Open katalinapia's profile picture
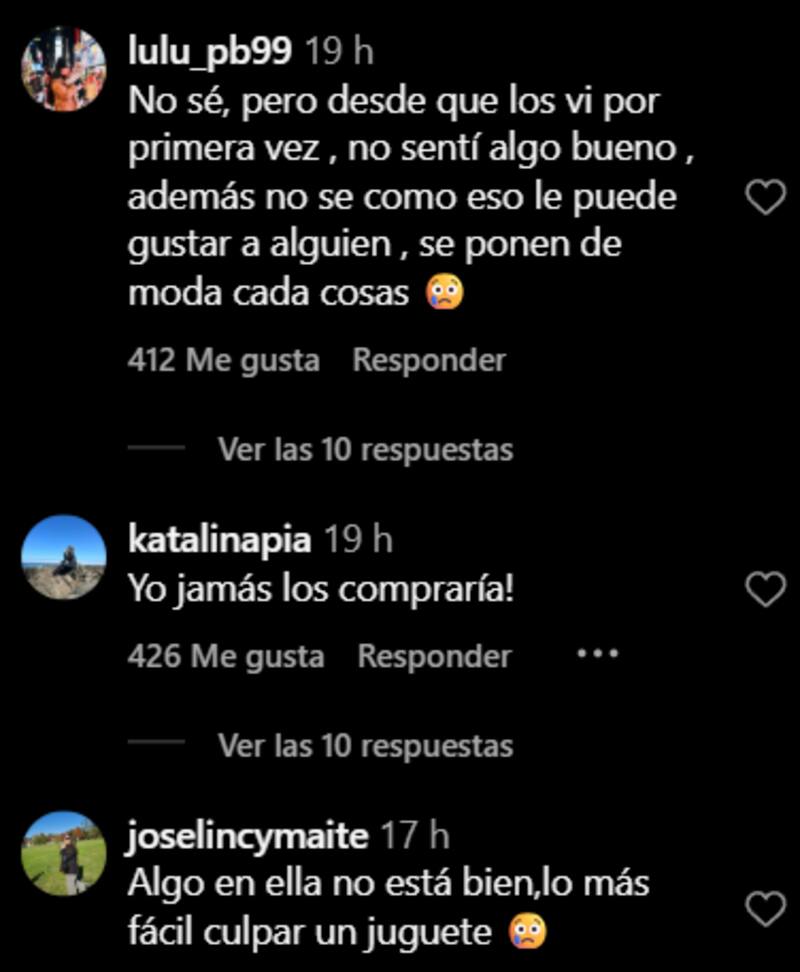This screenshot has height=972, width=800. click(65, 557)
